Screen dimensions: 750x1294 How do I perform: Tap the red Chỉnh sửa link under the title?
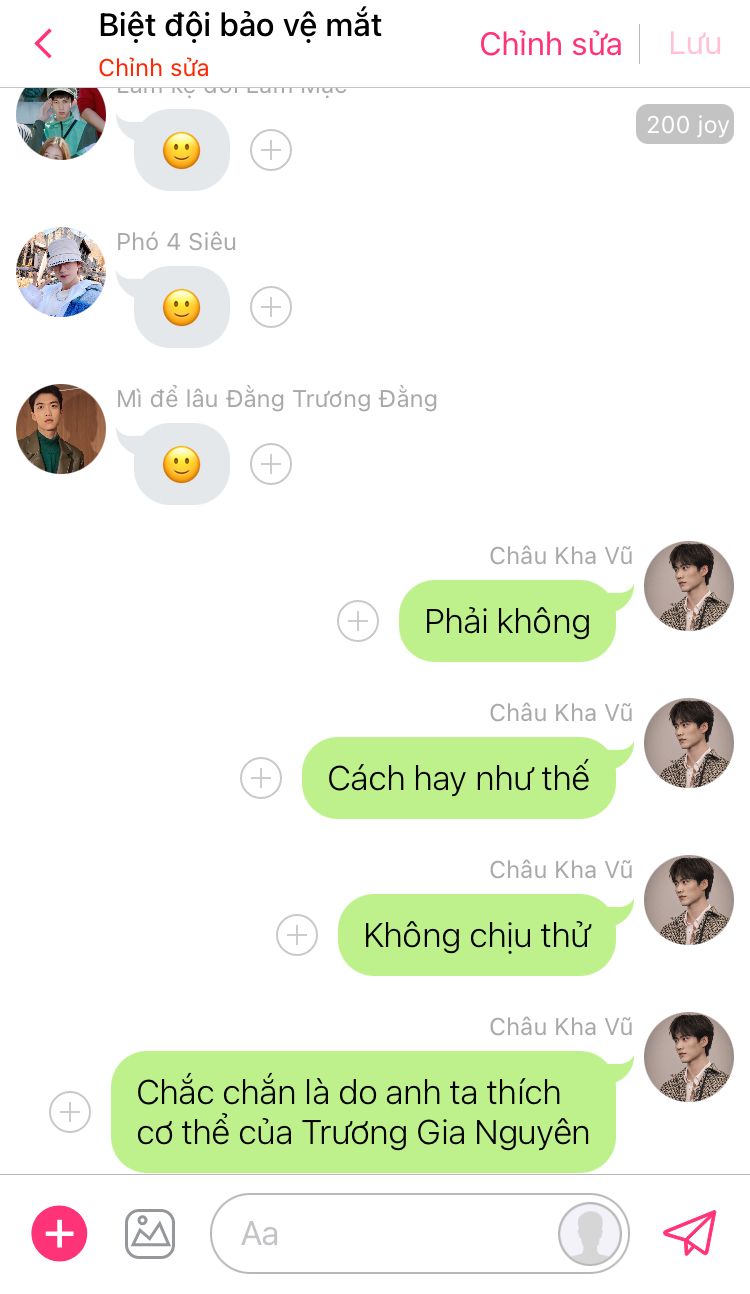tap(154, 68)
